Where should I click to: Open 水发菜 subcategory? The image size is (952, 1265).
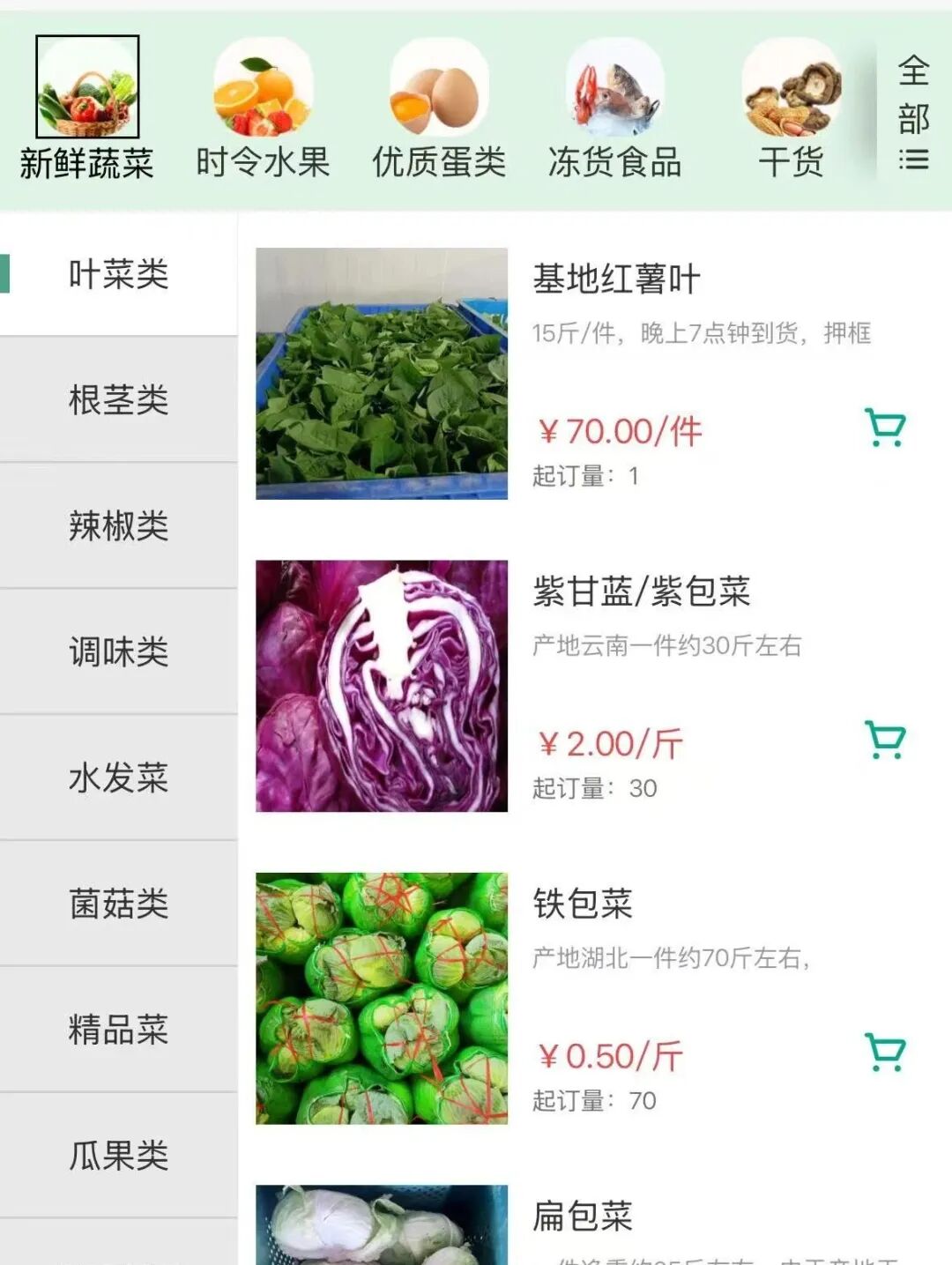[x=119, y=778]
